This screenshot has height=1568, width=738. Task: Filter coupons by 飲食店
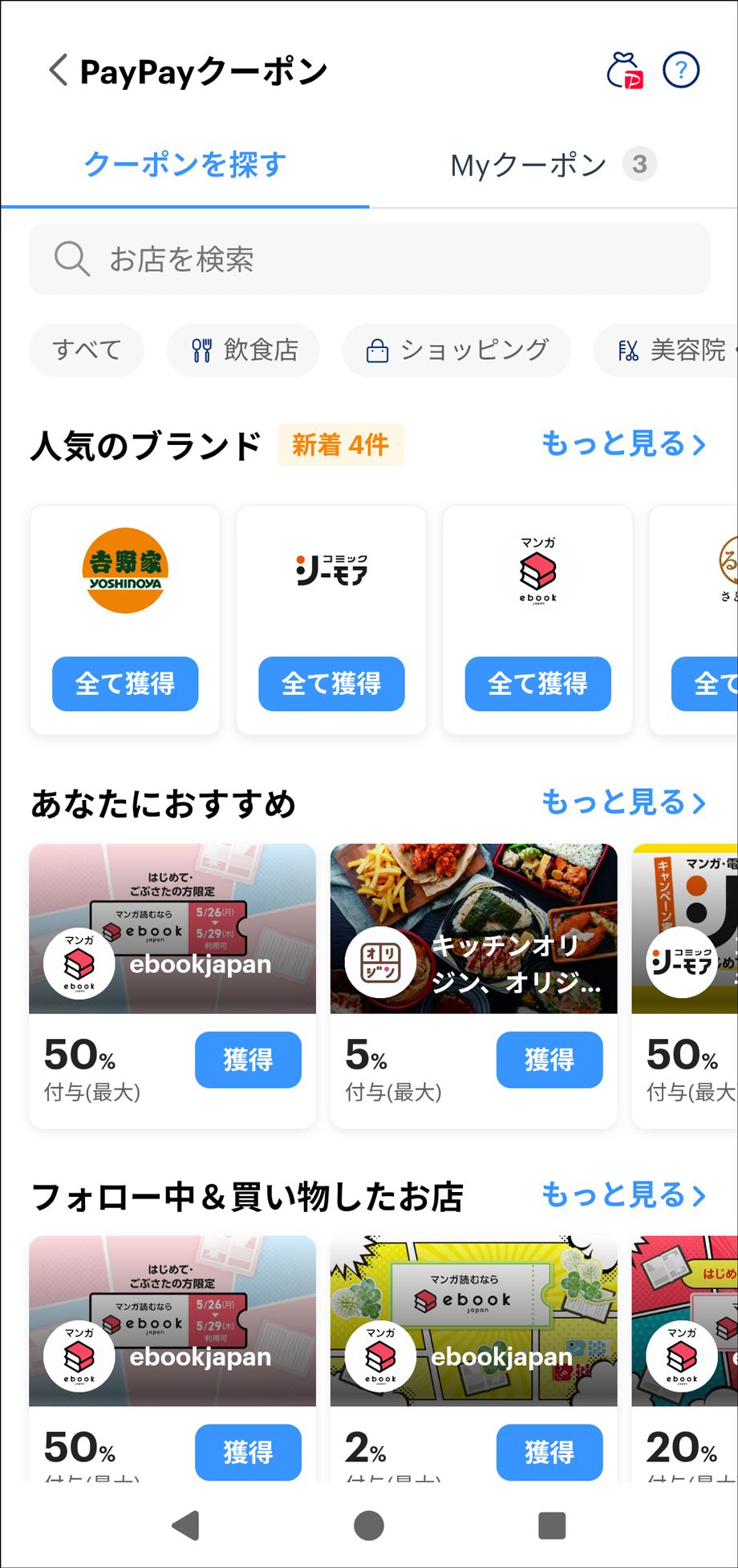[244, 350]
